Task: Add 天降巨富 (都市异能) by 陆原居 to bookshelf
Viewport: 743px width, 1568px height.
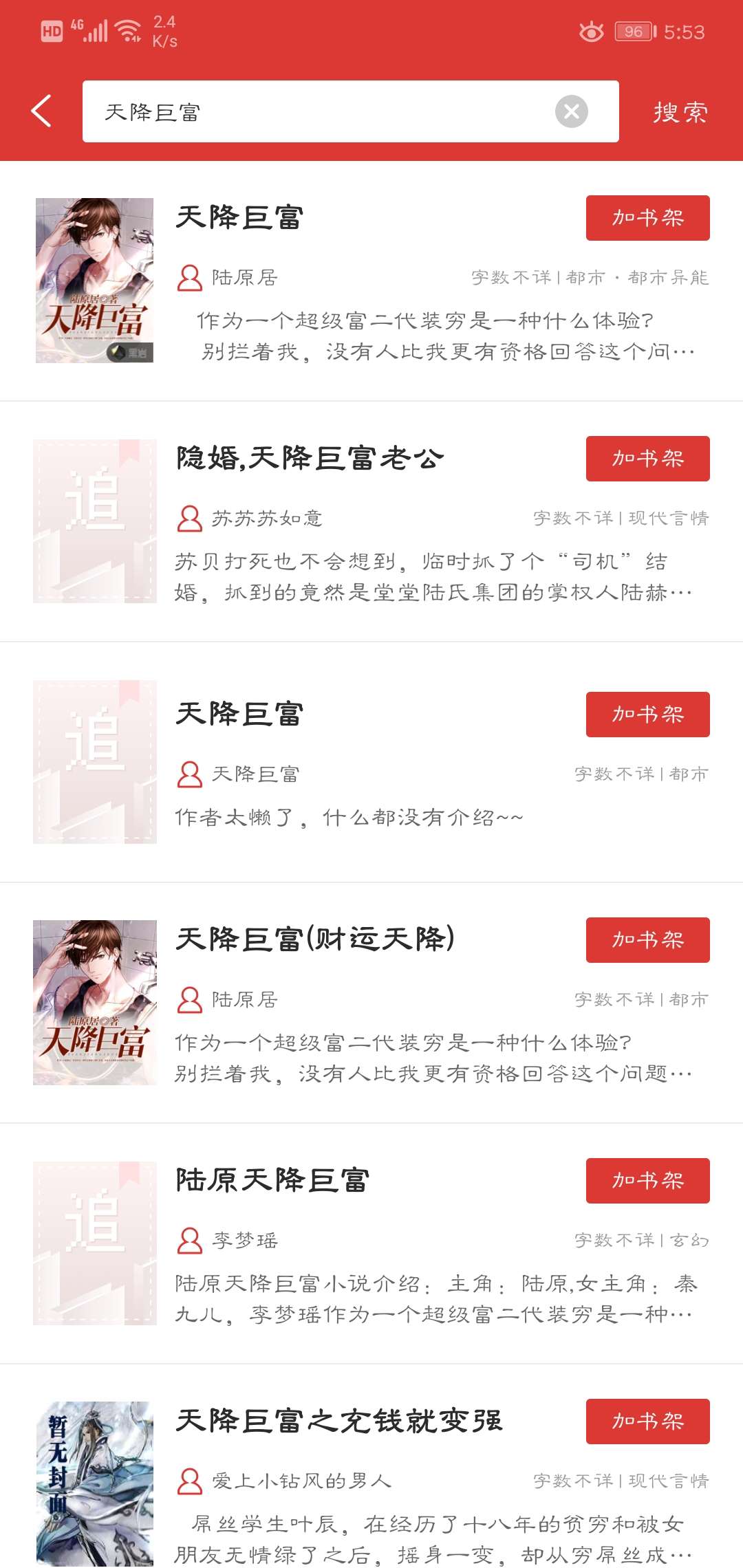Action: tap(648, 218)
